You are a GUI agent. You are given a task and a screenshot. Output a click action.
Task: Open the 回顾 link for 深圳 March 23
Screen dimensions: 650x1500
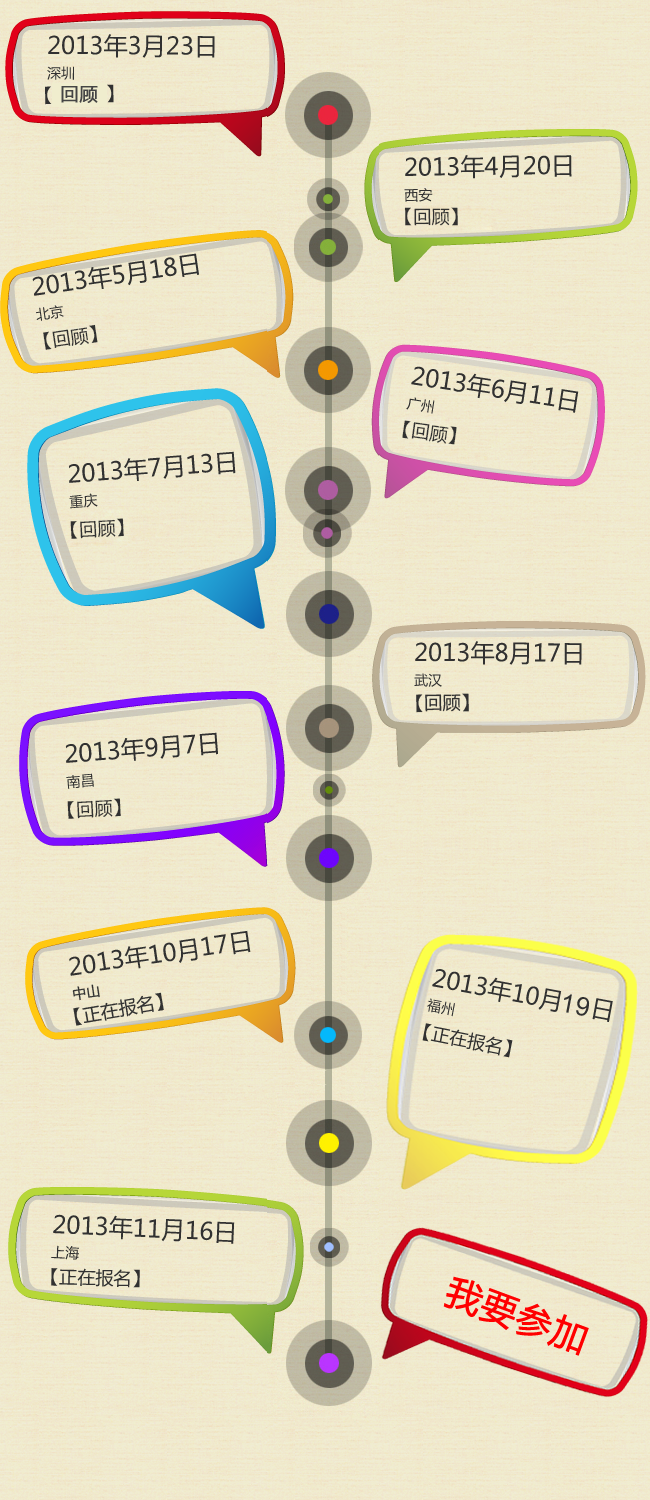(79, 95)
